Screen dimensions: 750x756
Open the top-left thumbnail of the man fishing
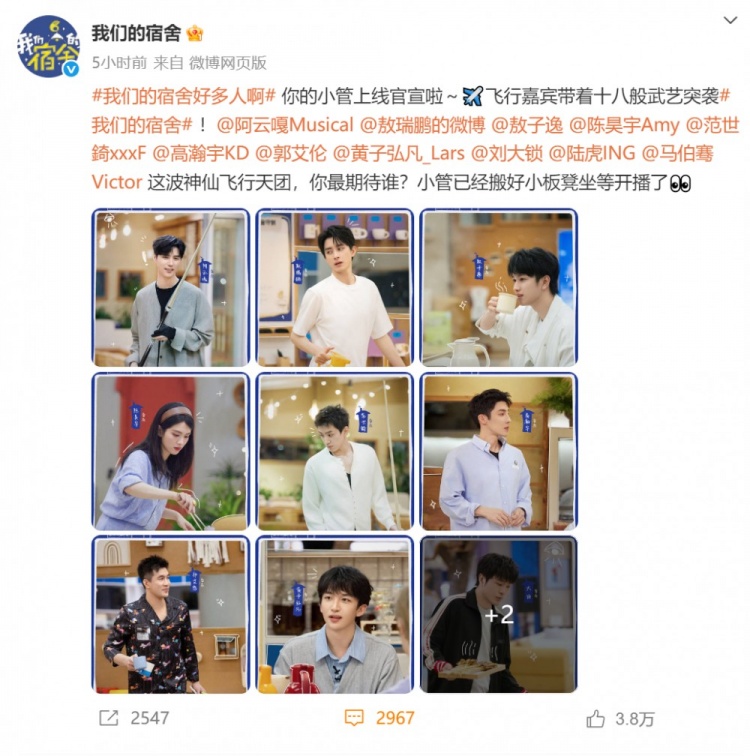point(166,287)
